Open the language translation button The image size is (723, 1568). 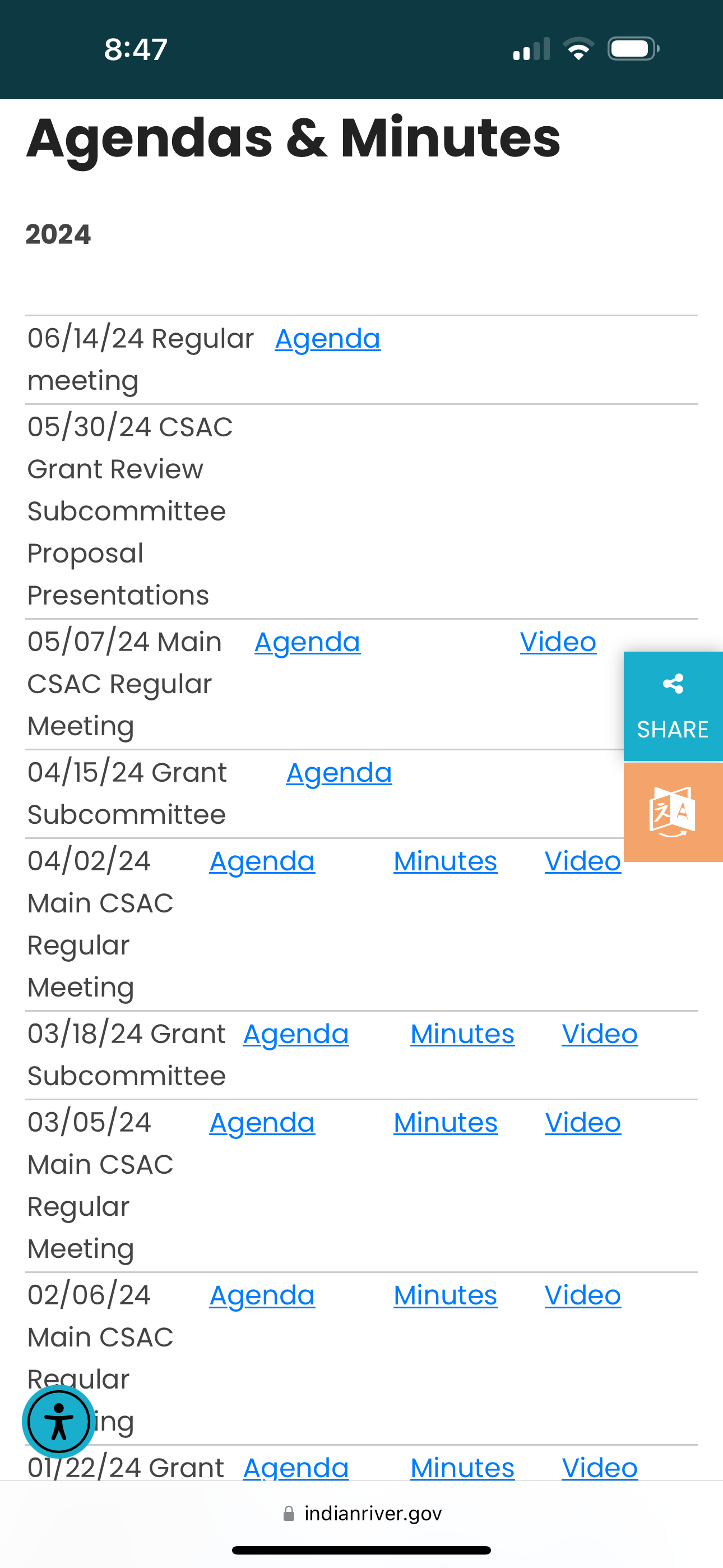click(673, 812)
